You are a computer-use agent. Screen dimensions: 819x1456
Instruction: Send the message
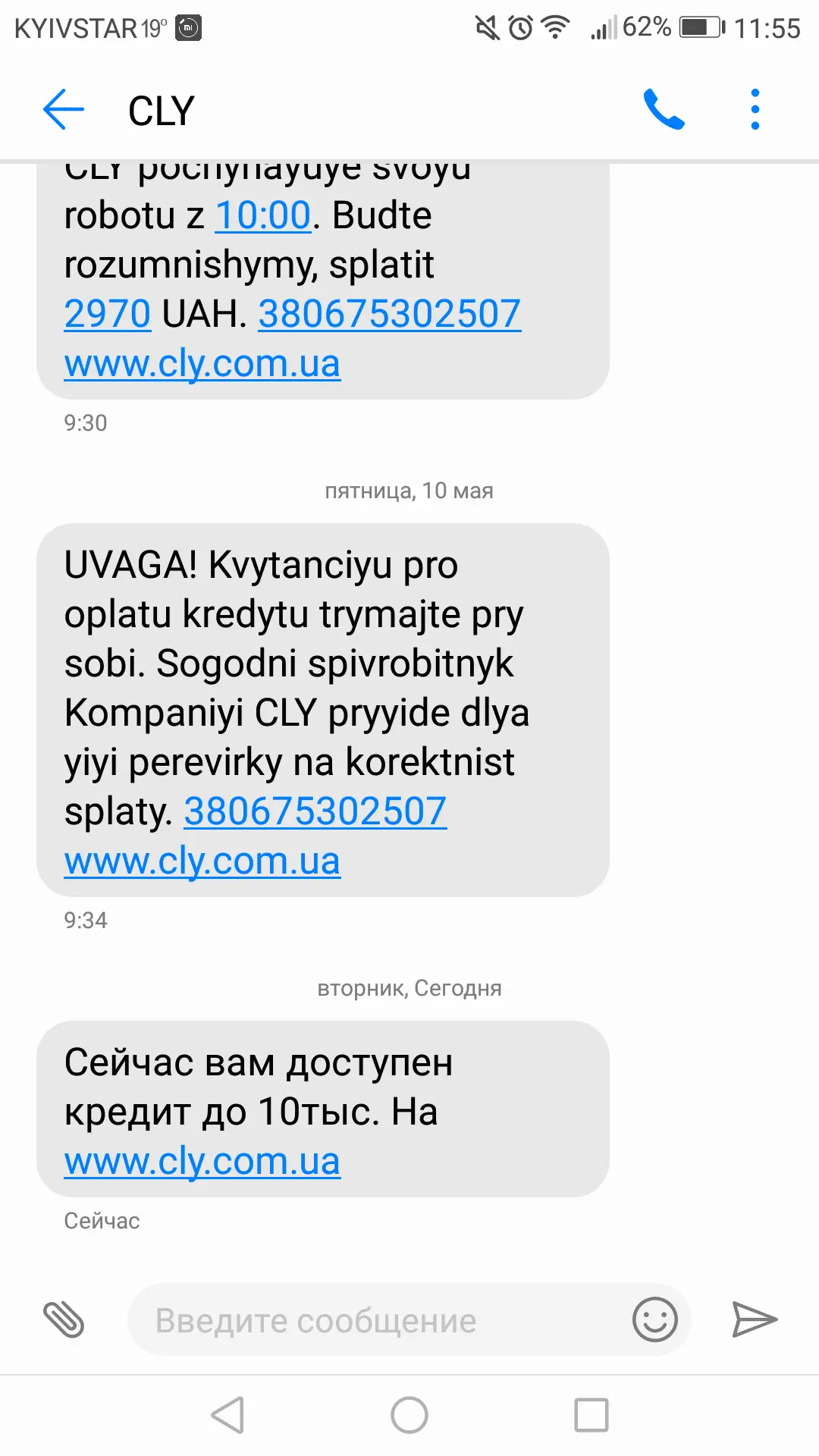pyautogui.click(x=754, y=1319)
